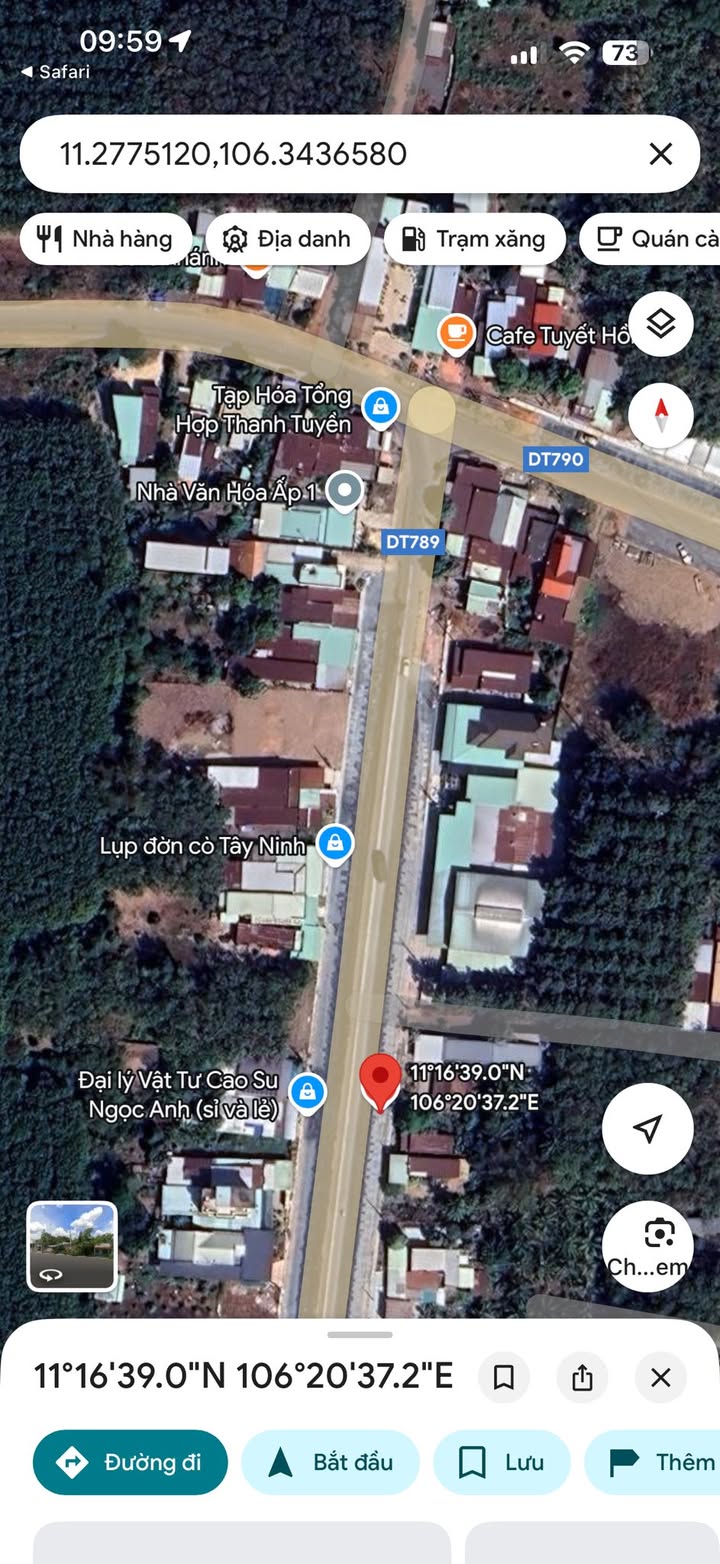Return to Safari via back link
This screenshot has height=1564, width=720.
[x=56, y=72]
